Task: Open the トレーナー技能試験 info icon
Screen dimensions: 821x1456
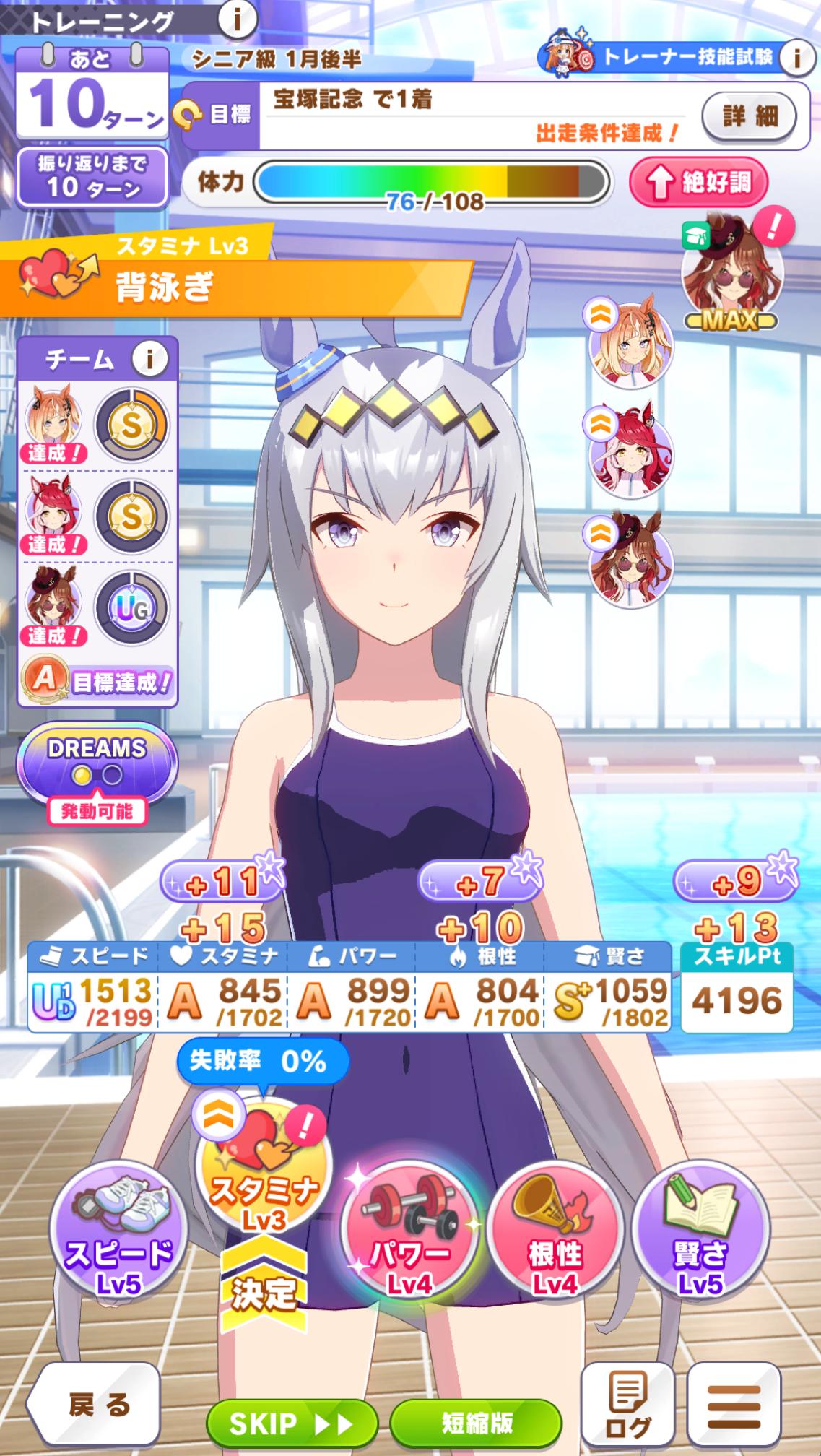Action: (796, 57)
